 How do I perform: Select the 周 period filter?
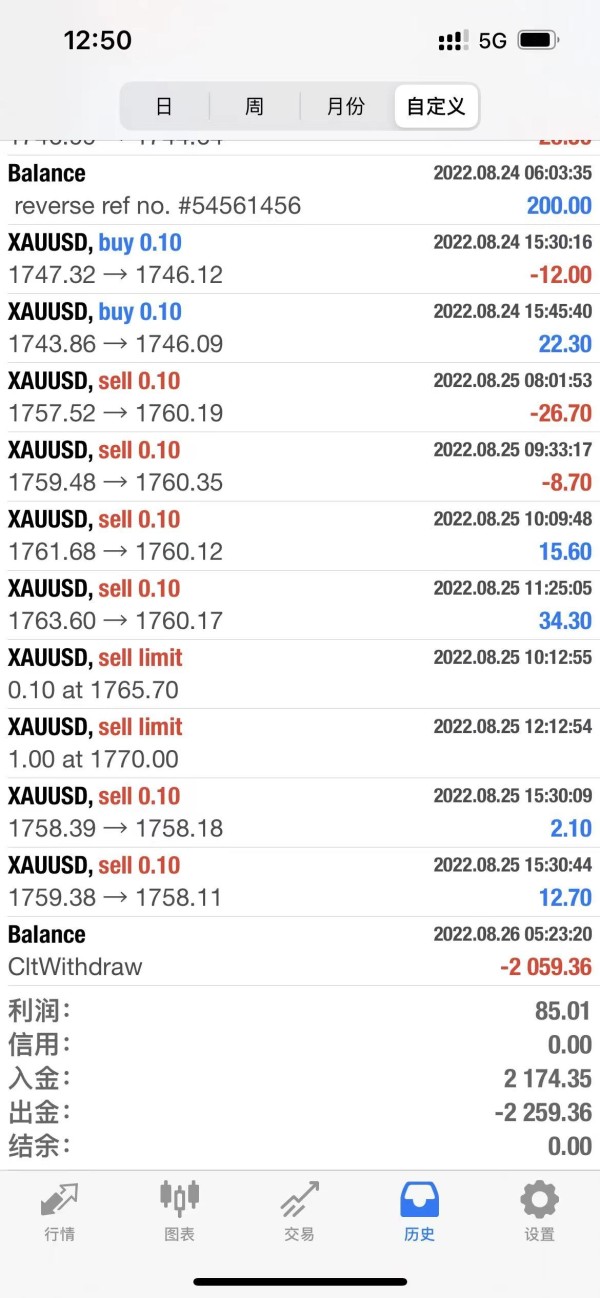254,106
